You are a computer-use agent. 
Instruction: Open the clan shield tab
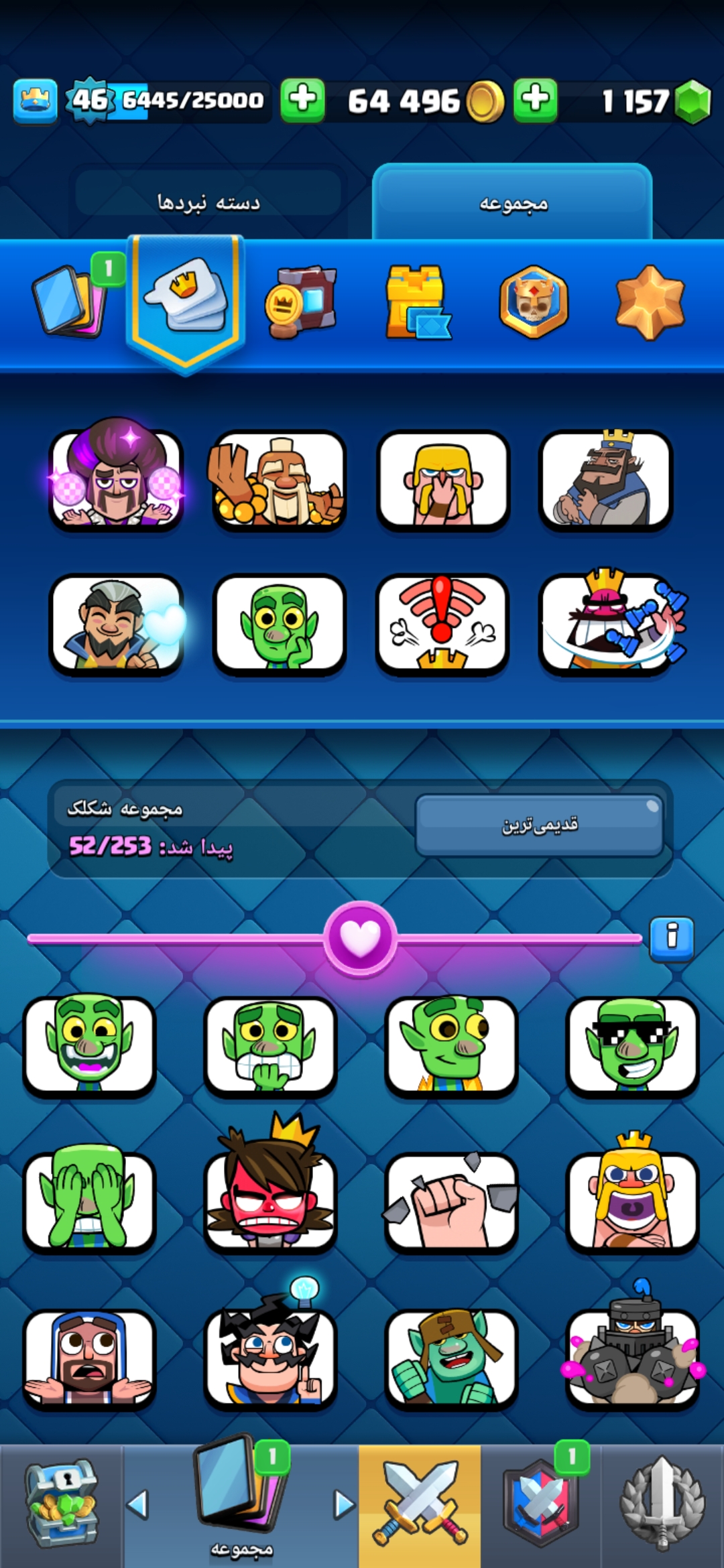click(x=542, y=1505)
